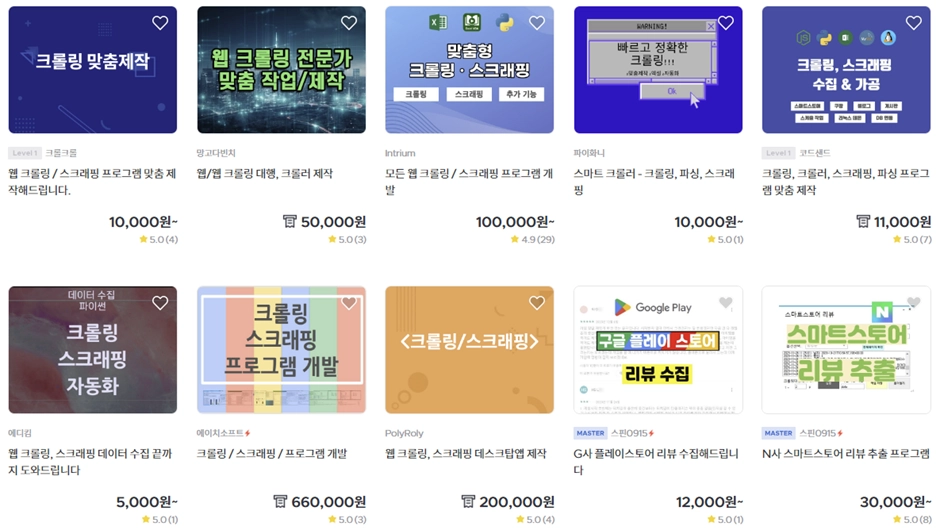The image size is (940, 530).
Task: Like the Intrium crawling service
Action: 537,22
